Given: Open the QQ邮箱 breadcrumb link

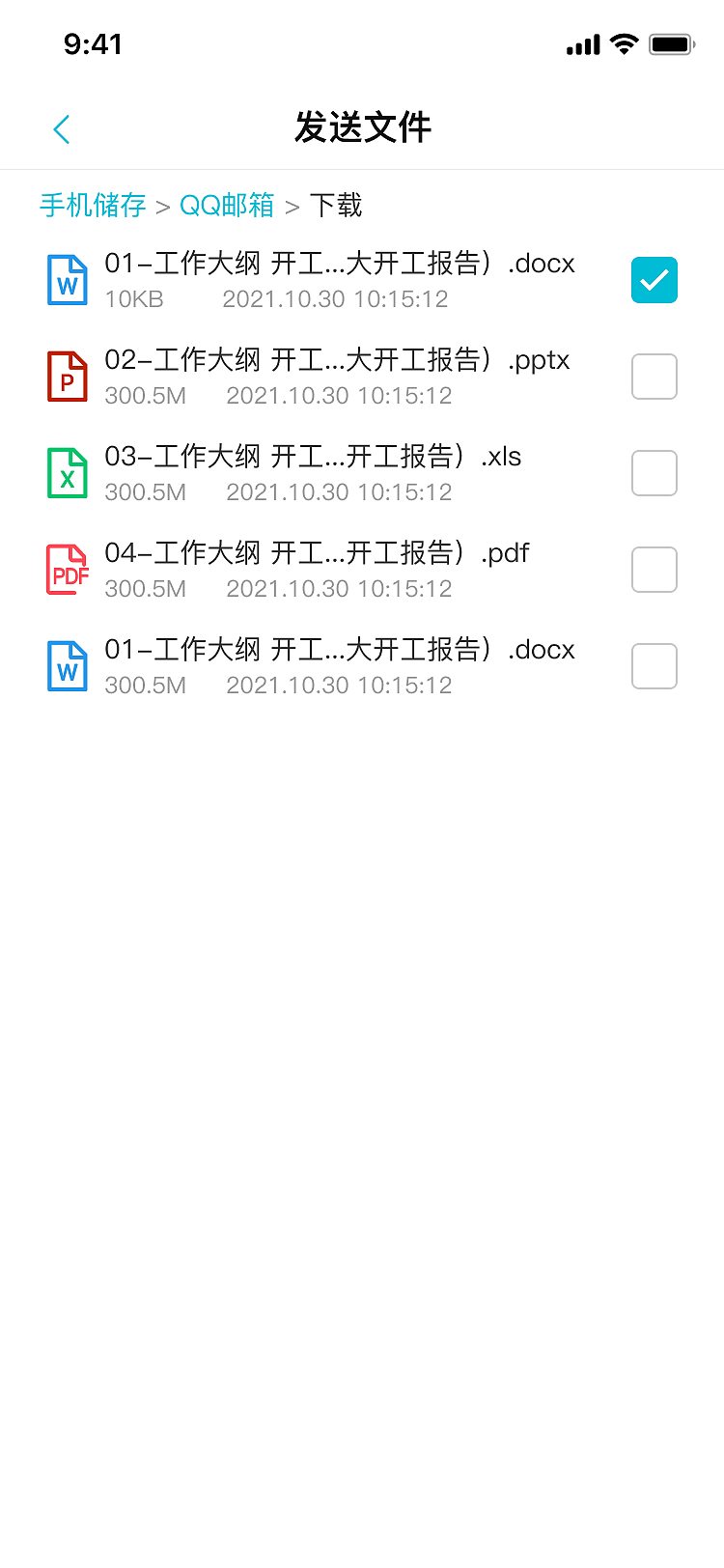Looking at the screenshot, I should [227, 206].
